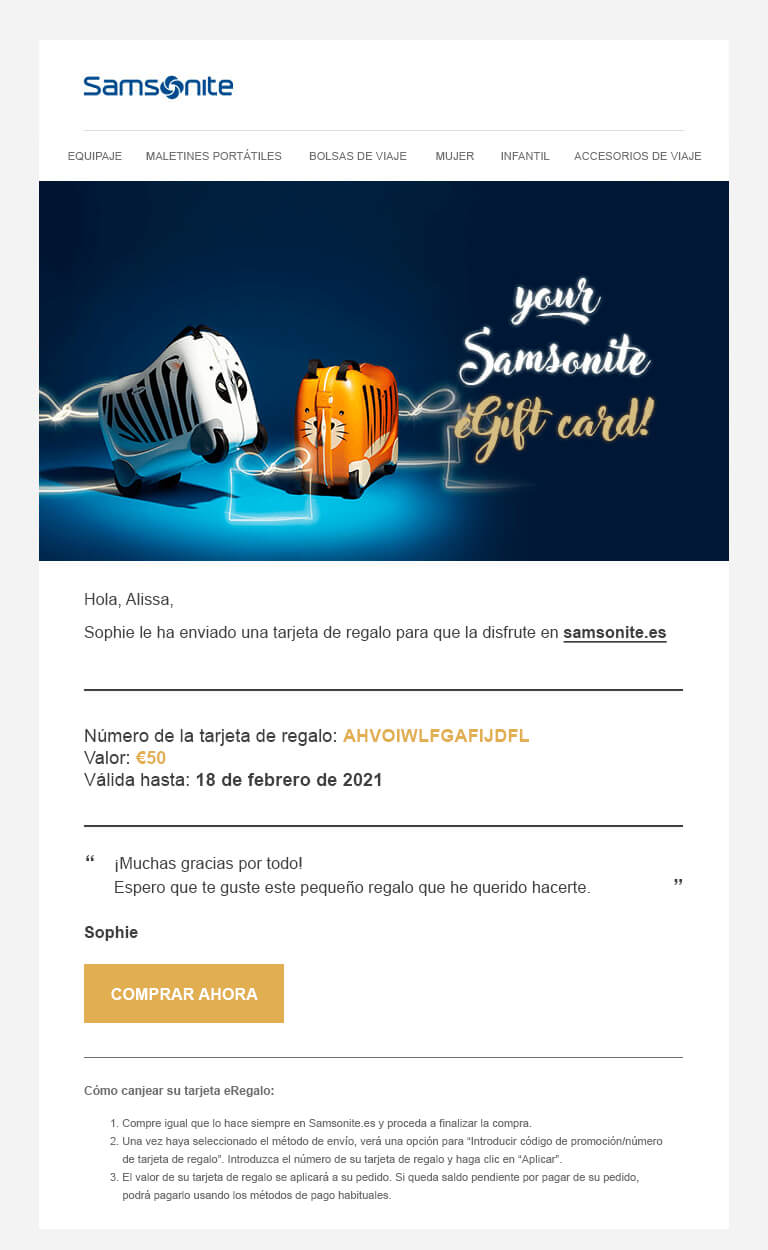Open the INFANTIL category
The image size is (768, 1250).
click(x=525, y=156)
